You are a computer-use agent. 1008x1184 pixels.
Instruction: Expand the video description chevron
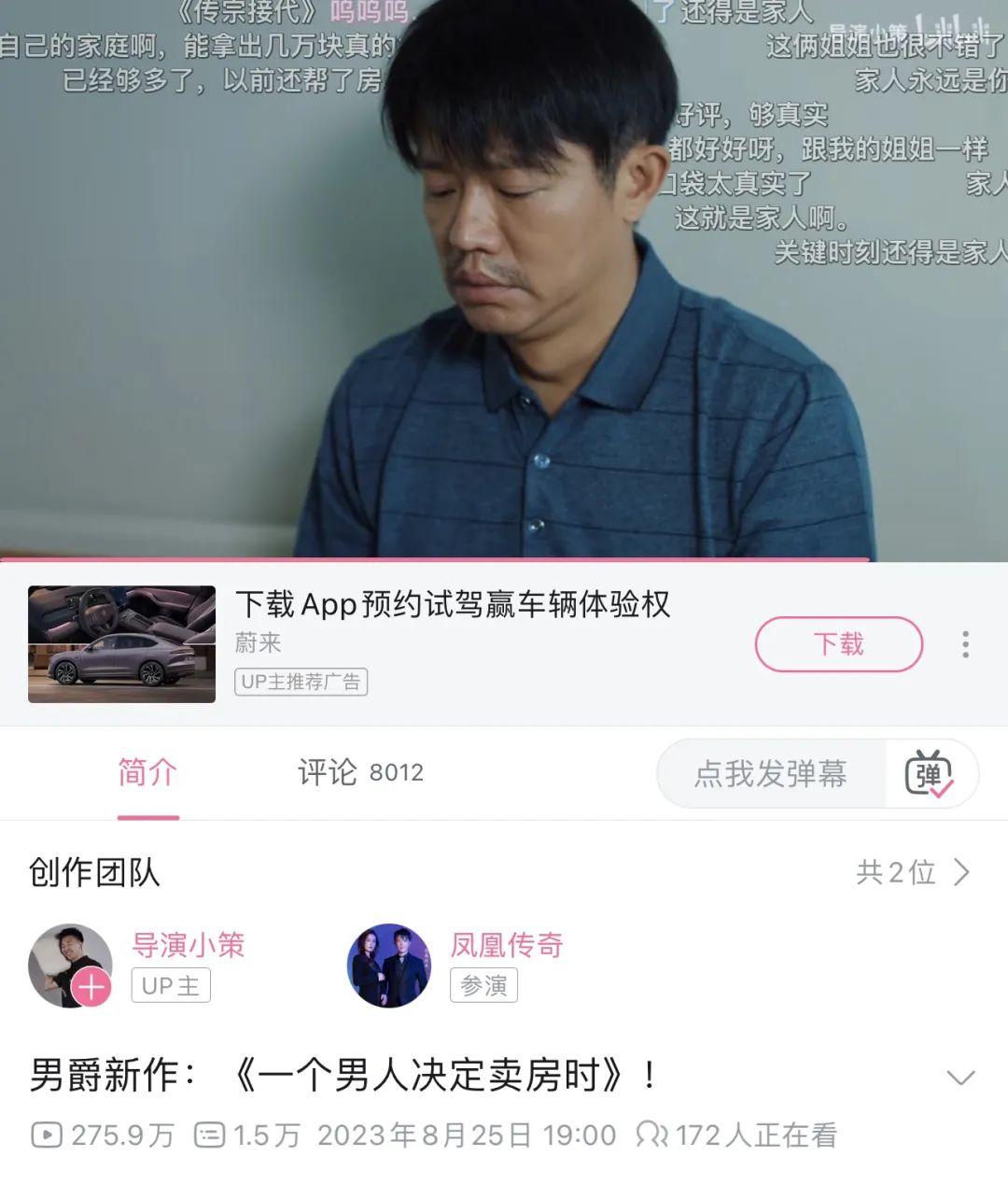(960, 1078)
